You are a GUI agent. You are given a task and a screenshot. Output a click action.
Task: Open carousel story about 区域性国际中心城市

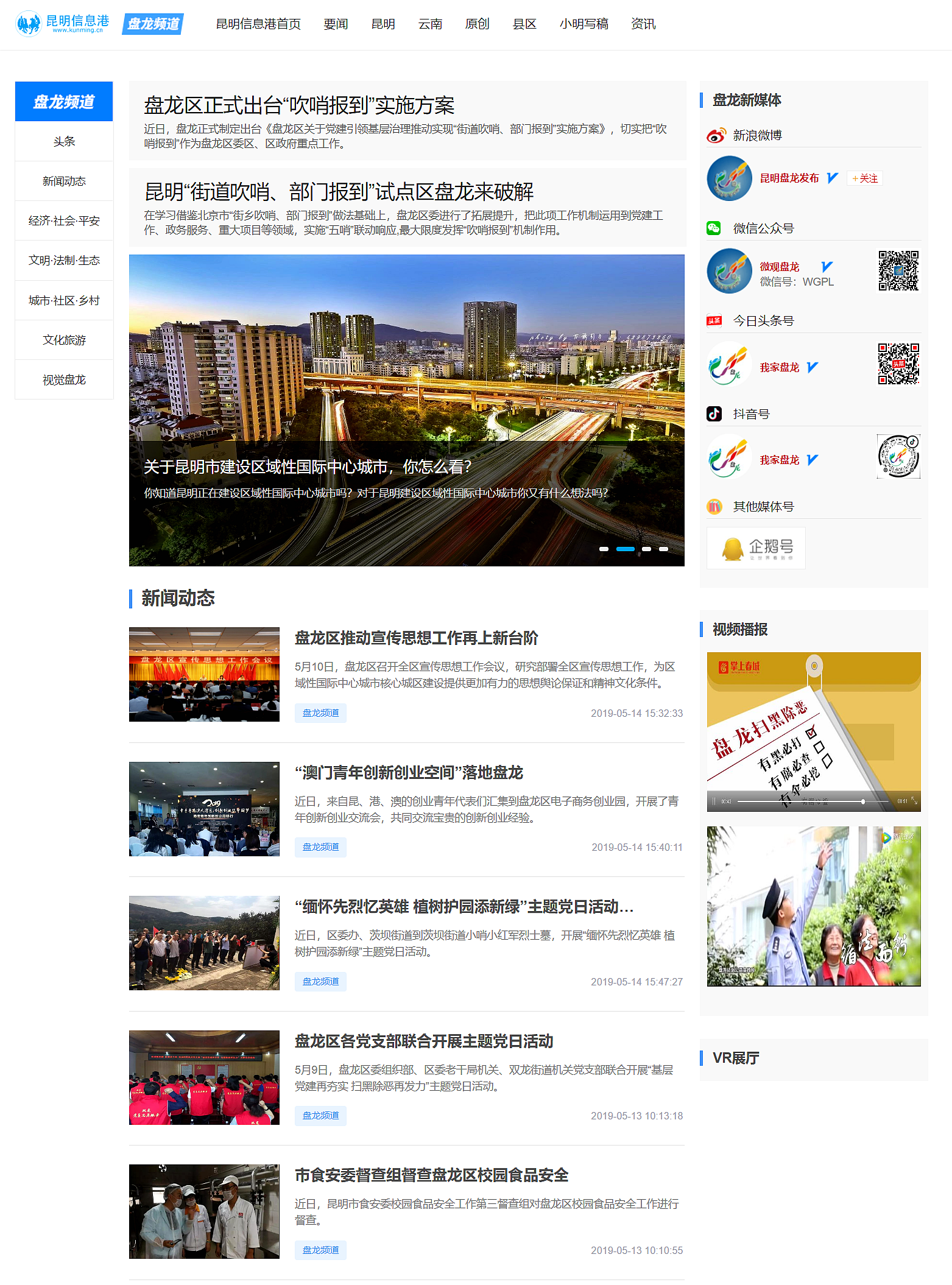tap(308, 466)
